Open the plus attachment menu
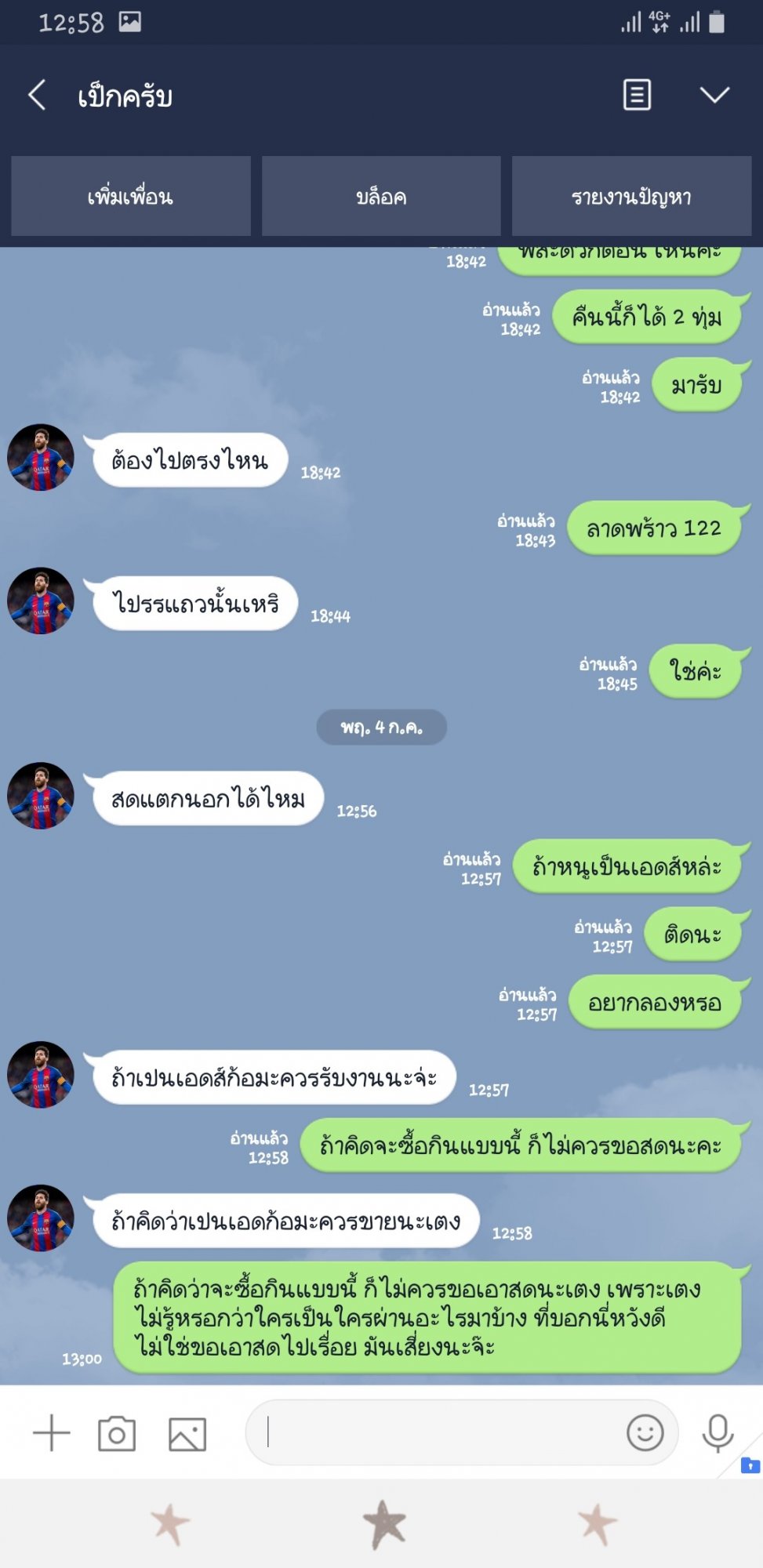763x1568 pixels. click(52, 1433)
